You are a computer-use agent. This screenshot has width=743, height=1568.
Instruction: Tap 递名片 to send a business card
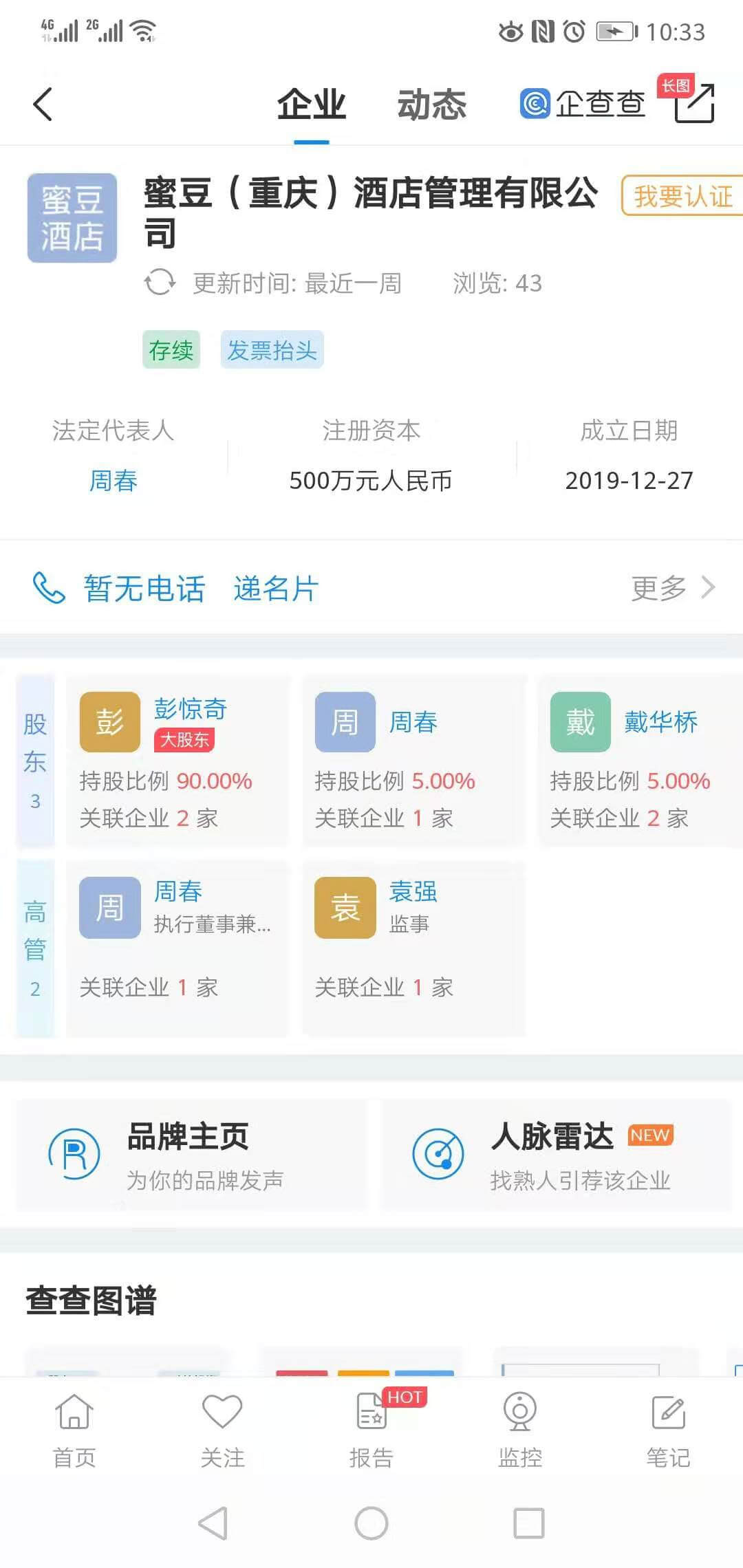pos(275,589)
